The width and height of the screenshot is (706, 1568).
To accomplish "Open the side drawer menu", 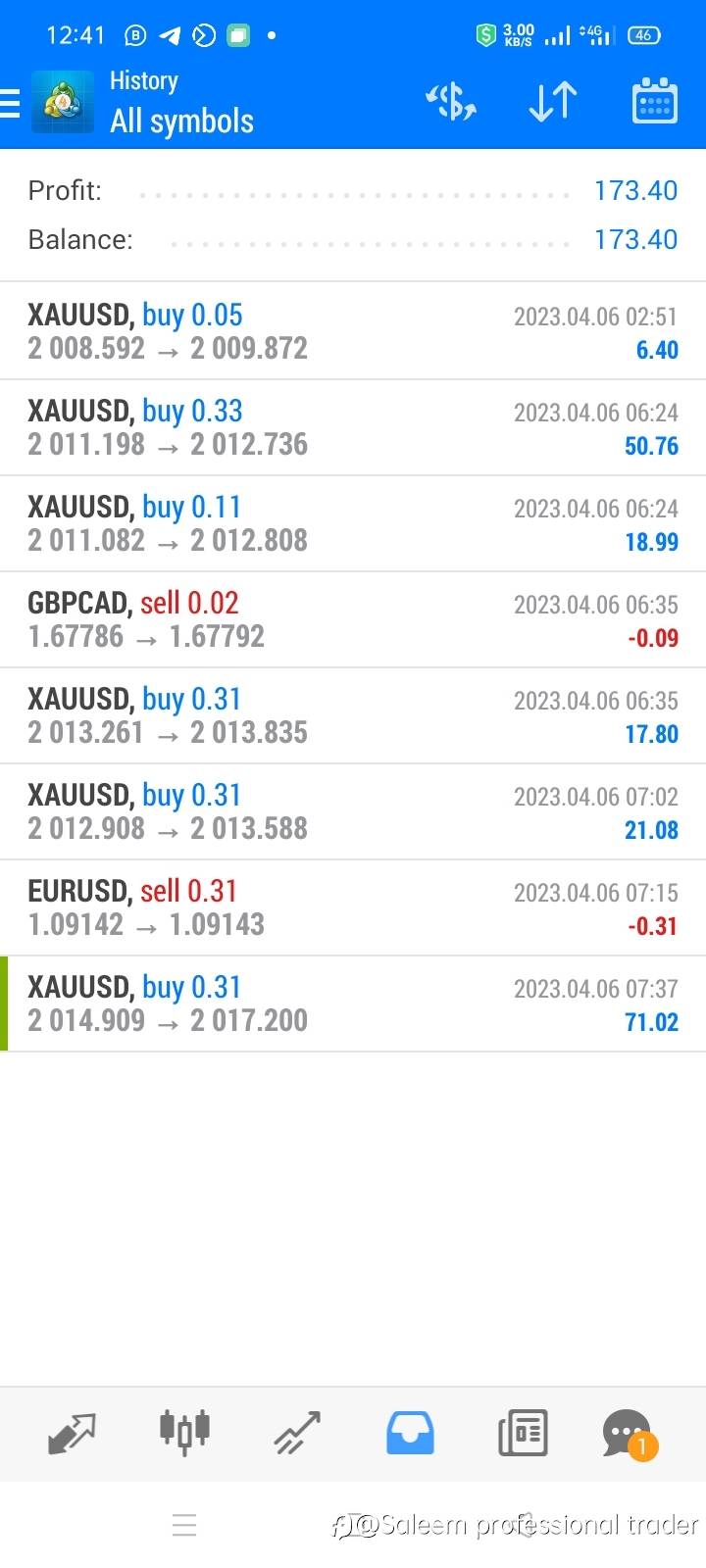I will pyautogui.click(x=12, y=102).
